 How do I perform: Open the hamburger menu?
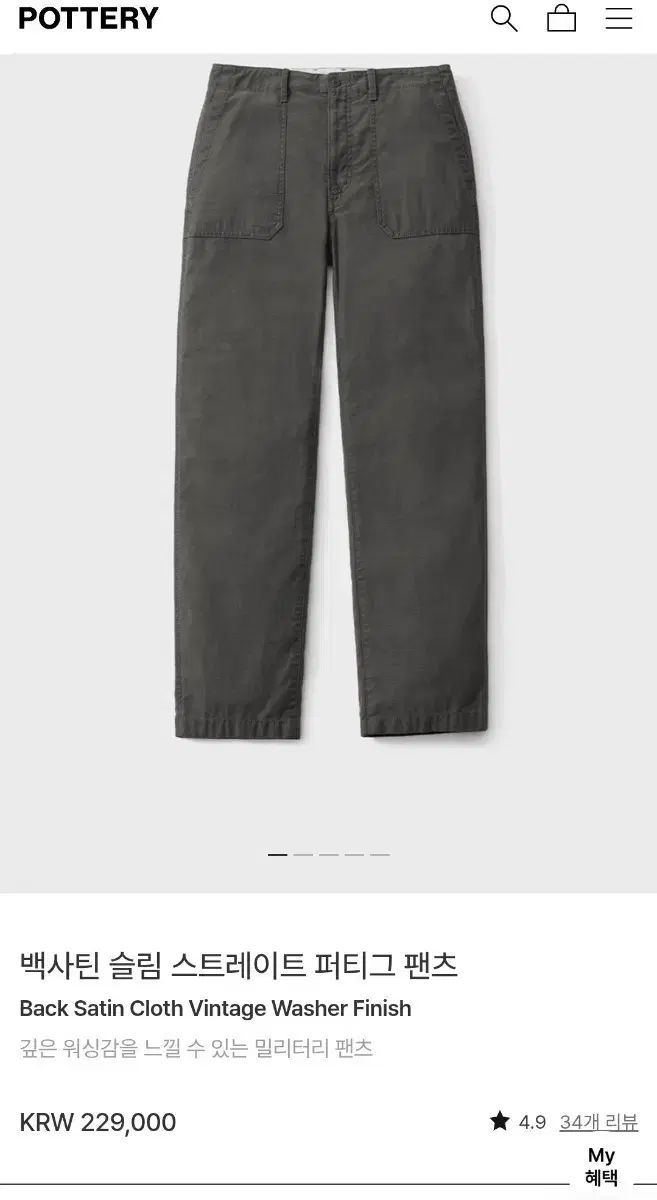[x=619, y=18]
